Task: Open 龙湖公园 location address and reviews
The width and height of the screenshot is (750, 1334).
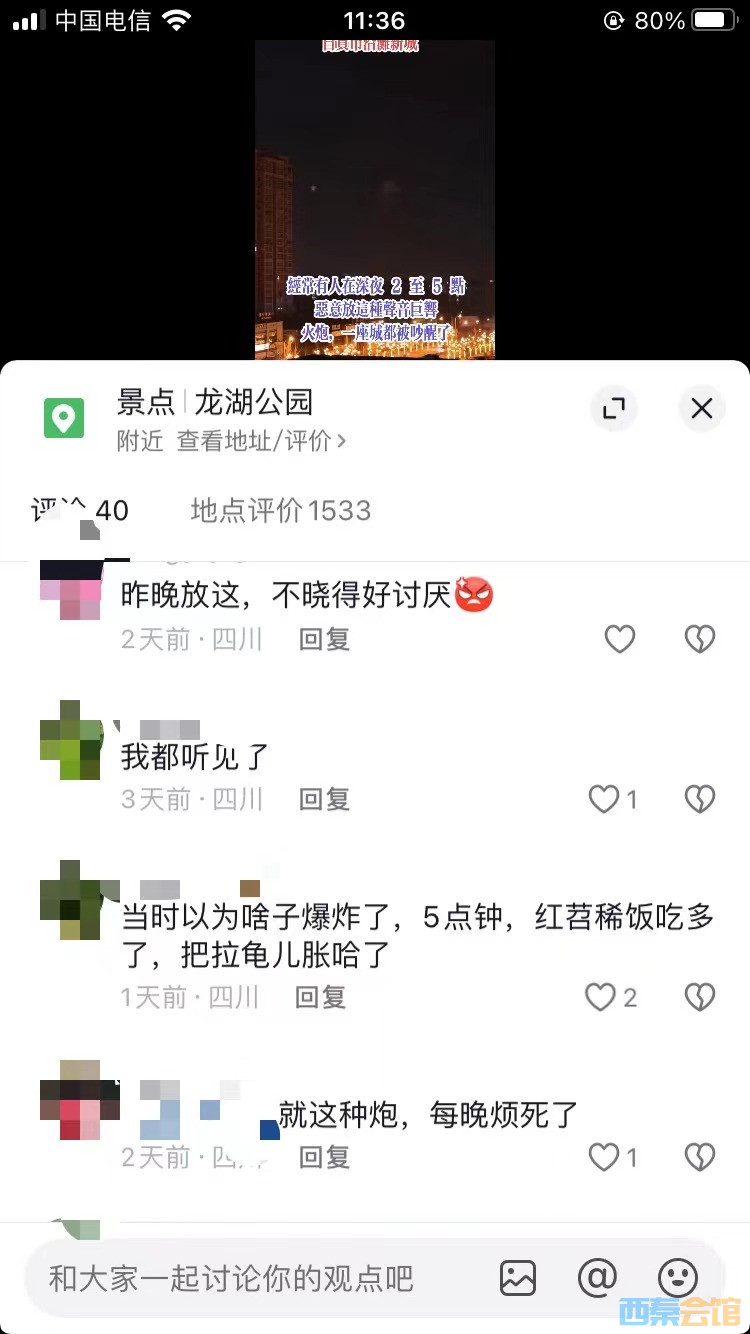Action: pyautogui.click(x=261, y=441)
